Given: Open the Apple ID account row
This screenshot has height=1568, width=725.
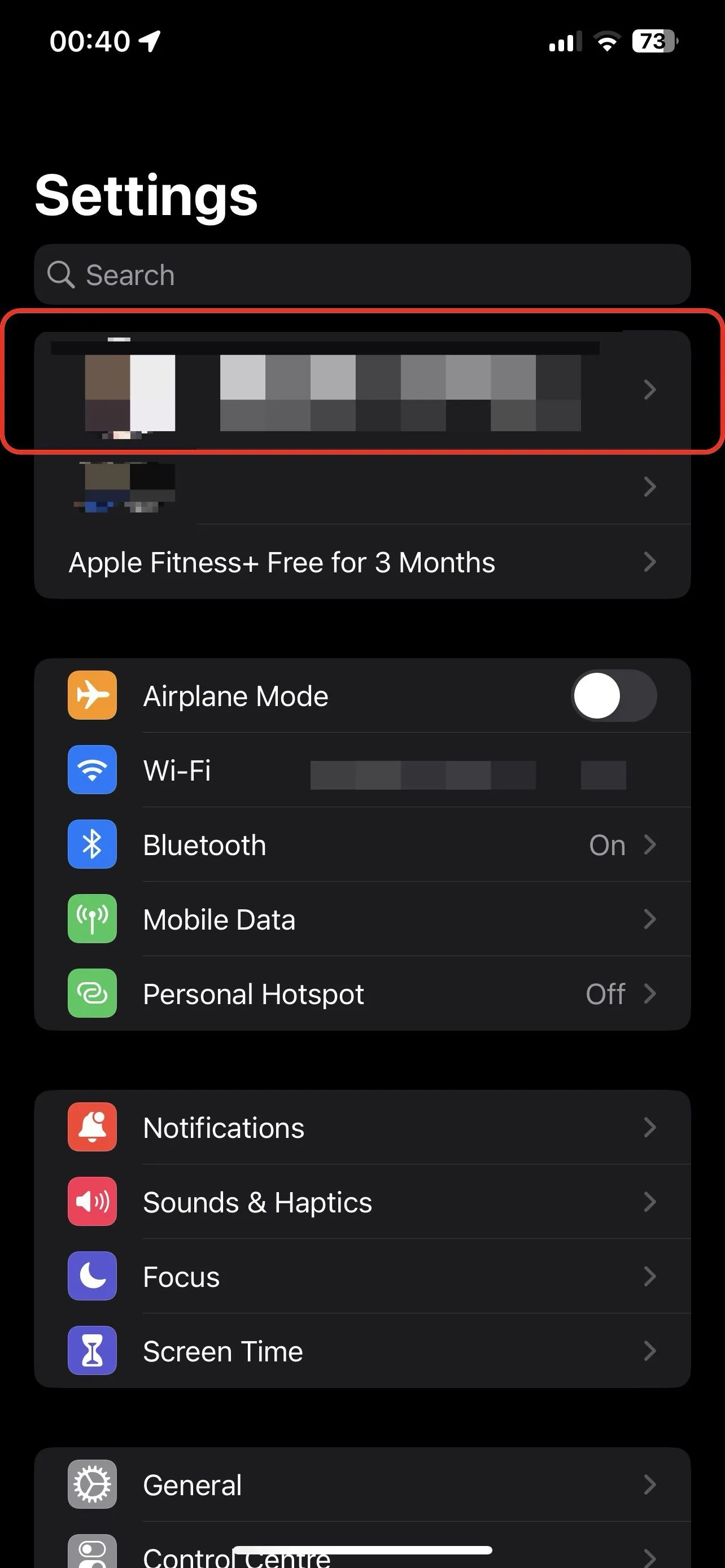Looking at the screenshot, I should pos(362,389).
